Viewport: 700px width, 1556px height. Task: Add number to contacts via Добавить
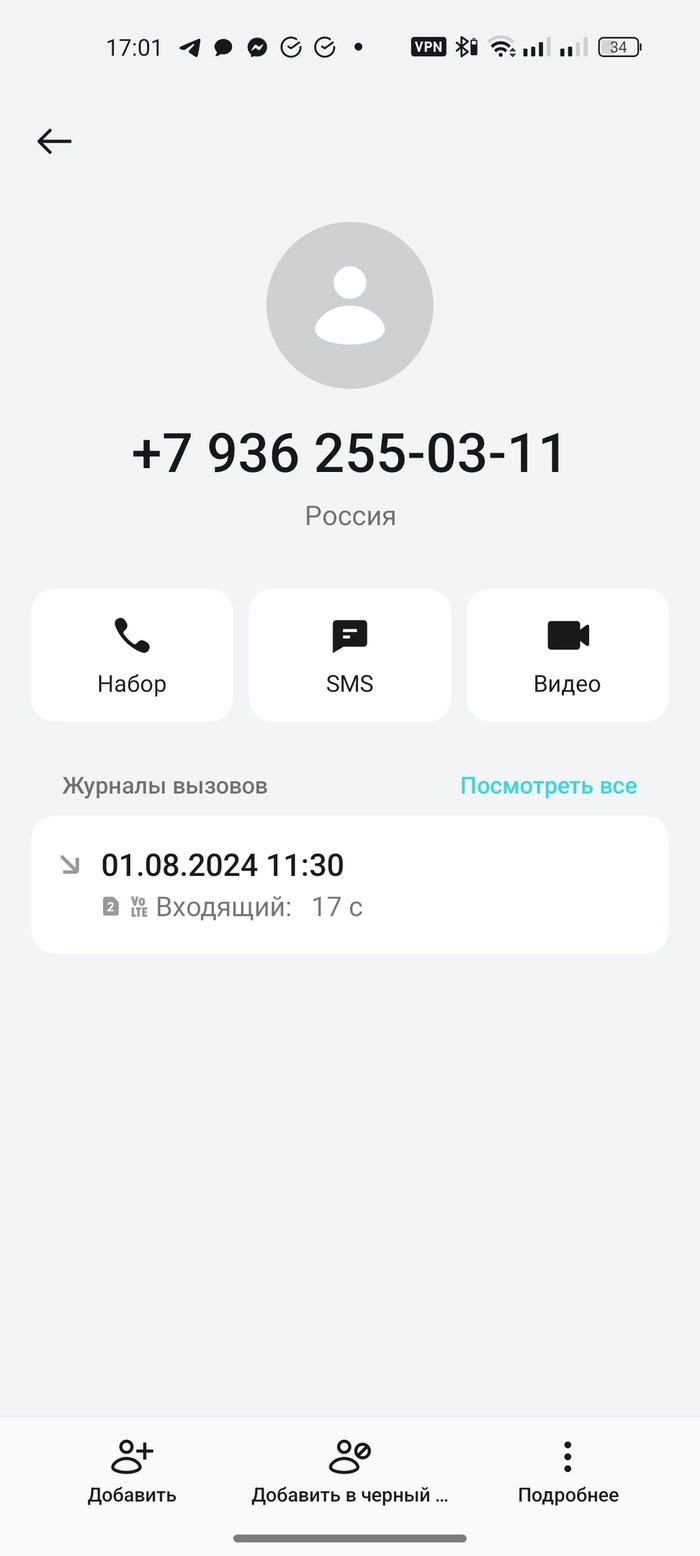pos(132,1471)
